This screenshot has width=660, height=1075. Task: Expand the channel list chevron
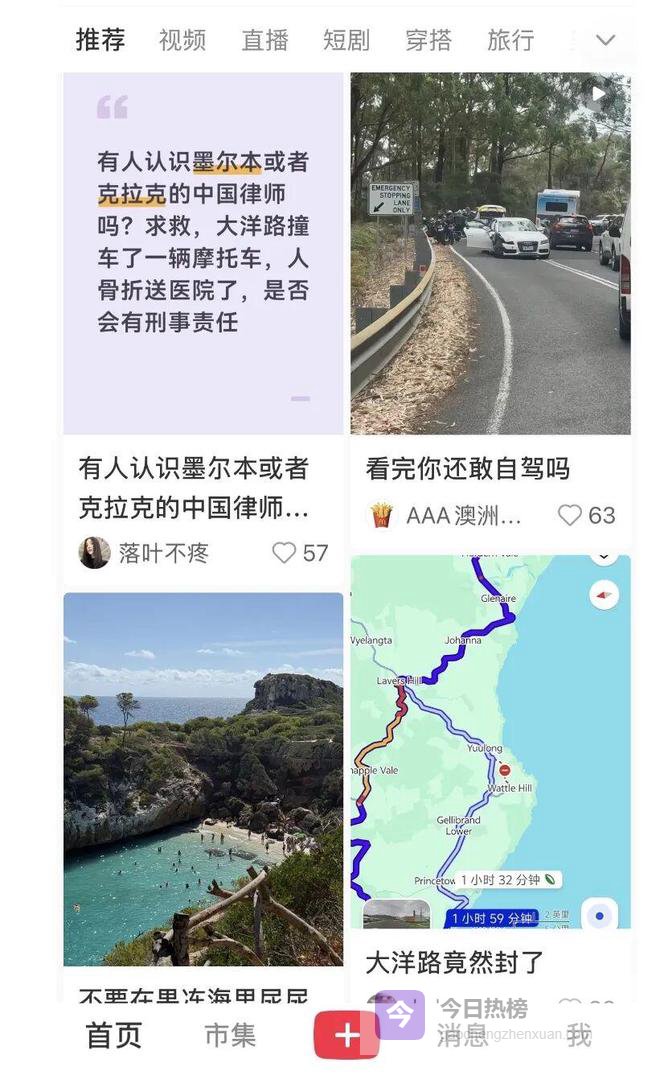[605, 40]
